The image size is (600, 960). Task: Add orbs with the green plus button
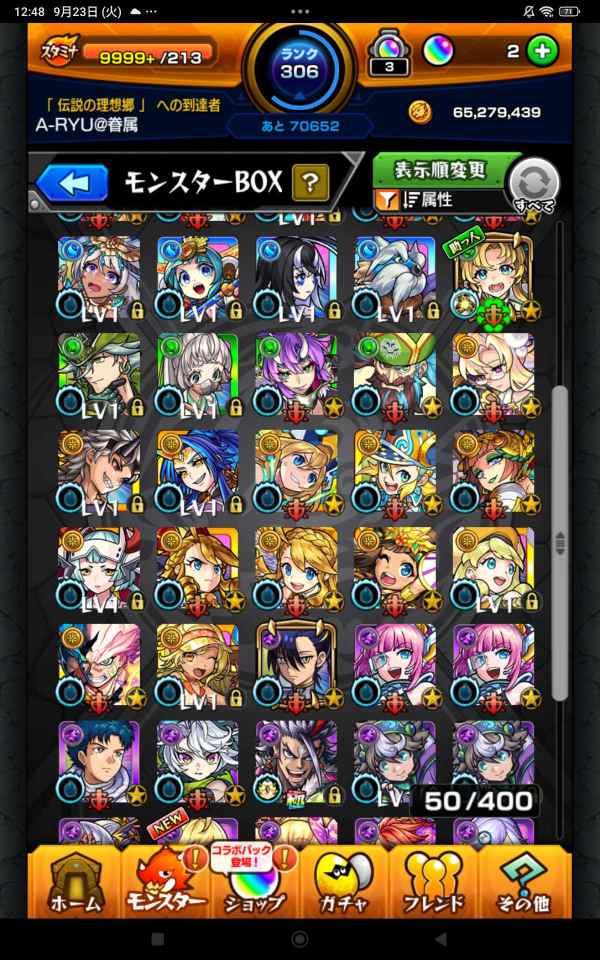click(x=543, y=52)
